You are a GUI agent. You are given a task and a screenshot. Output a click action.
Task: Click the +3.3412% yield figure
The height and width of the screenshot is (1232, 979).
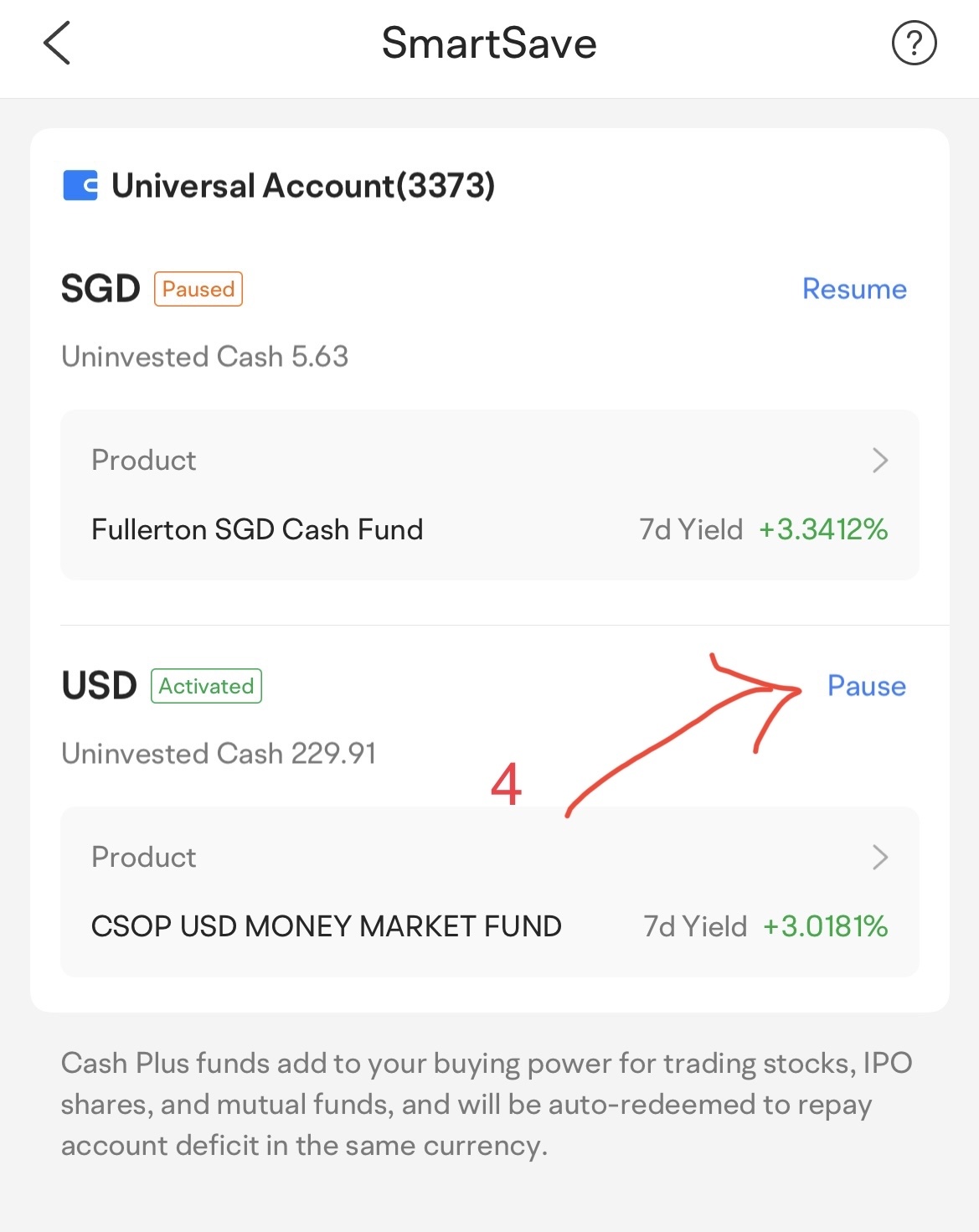pos(823,528)
